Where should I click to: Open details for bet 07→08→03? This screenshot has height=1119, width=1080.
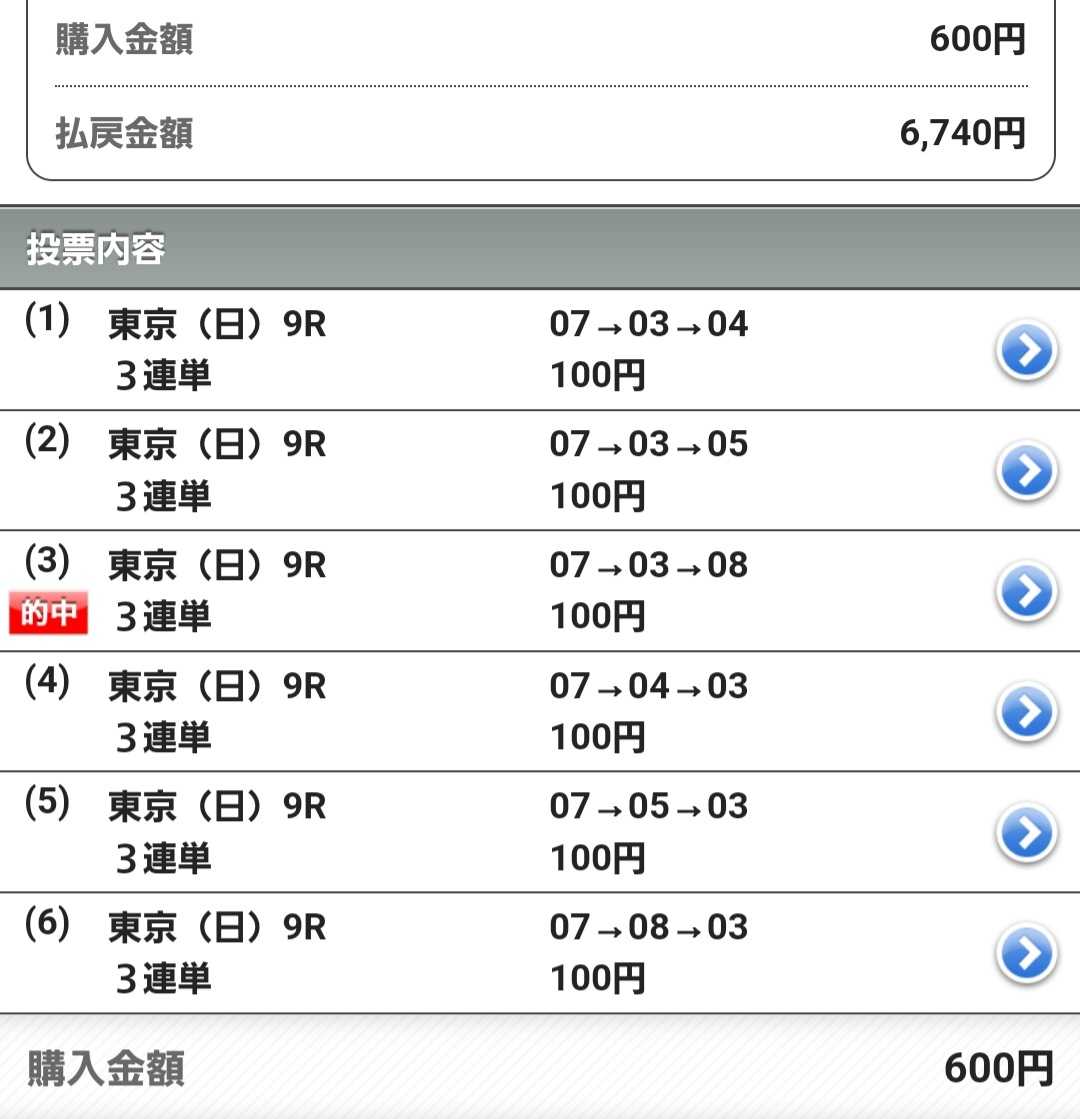(1026, 954)
